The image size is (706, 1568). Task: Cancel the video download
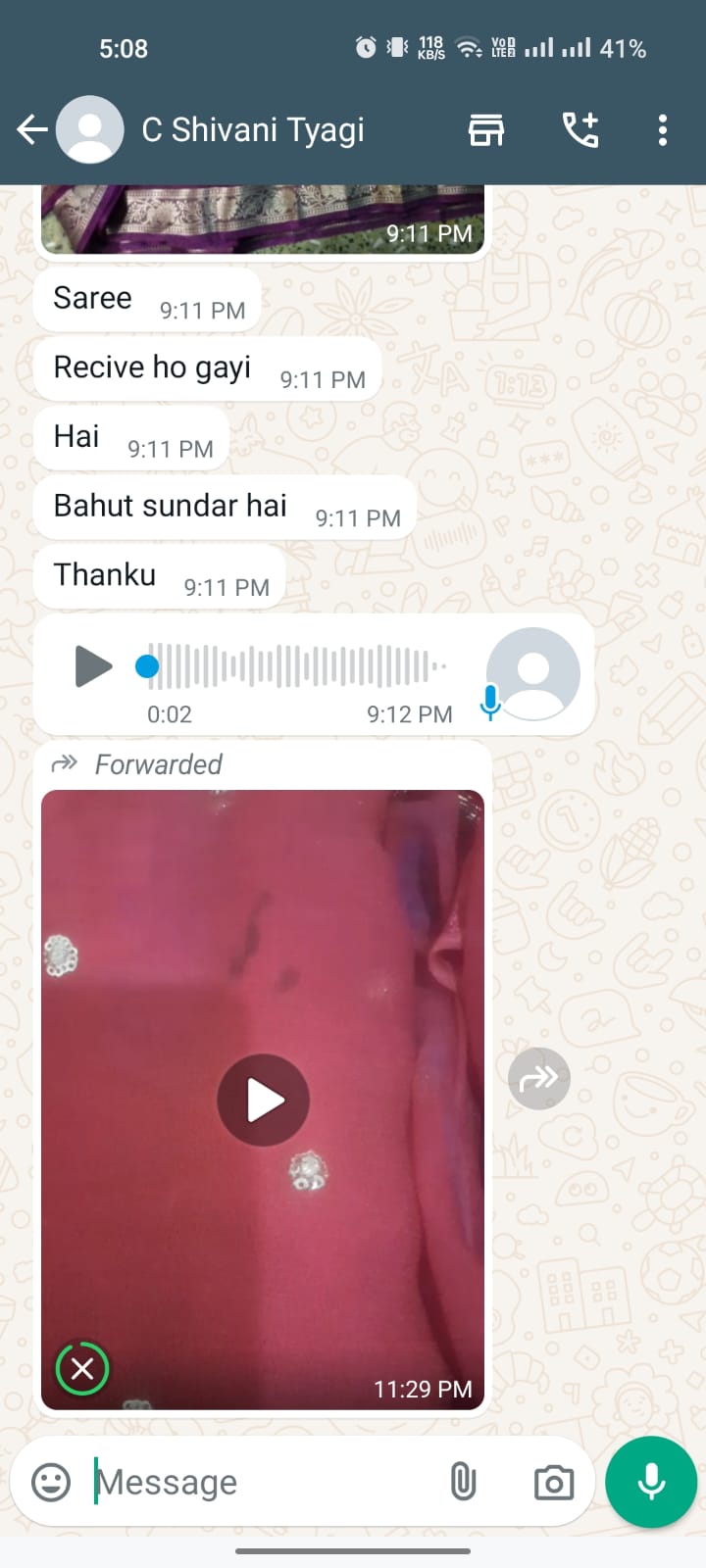point(82,1368)
